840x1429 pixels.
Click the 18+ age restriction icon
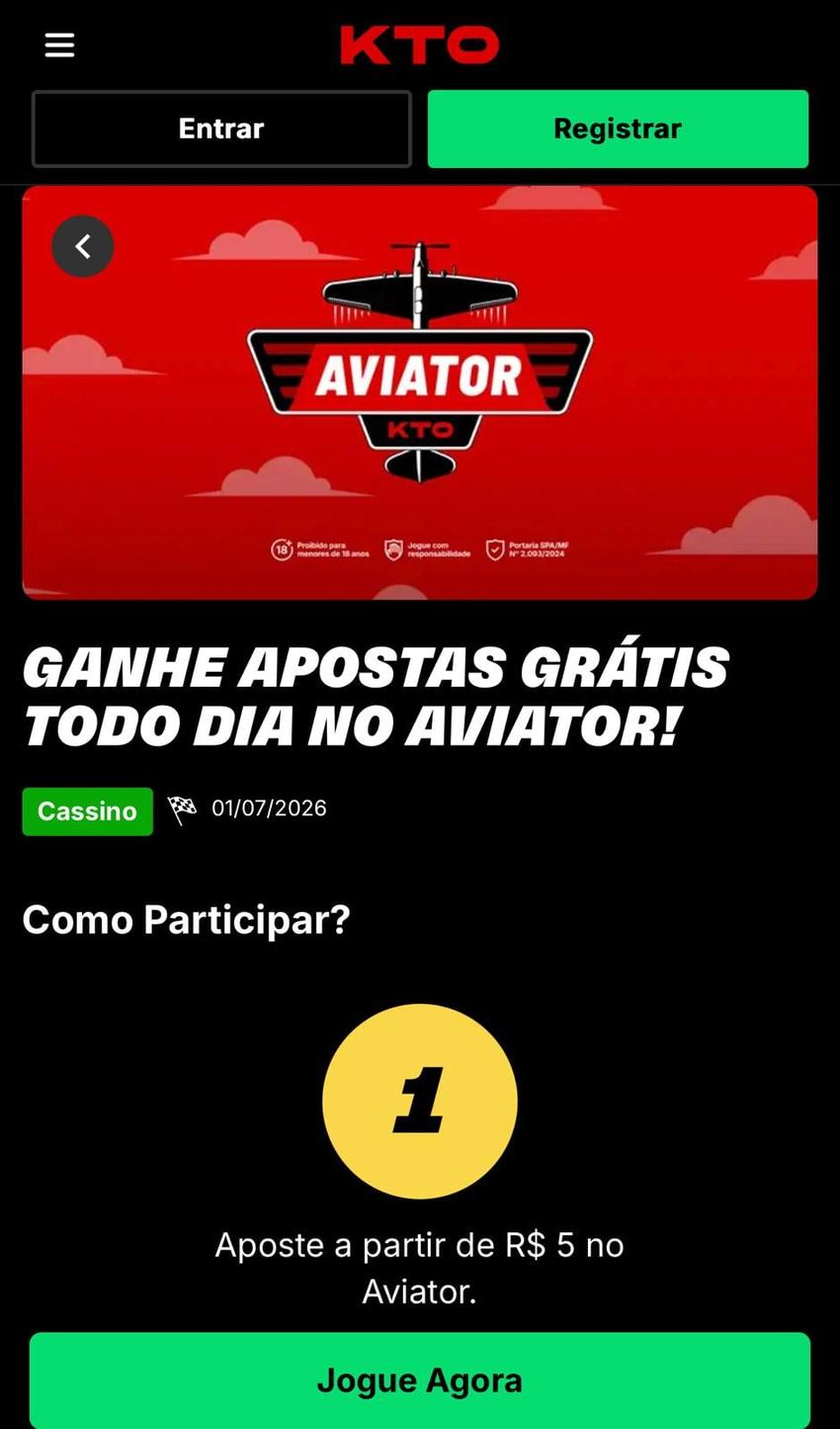click(282, 550)
